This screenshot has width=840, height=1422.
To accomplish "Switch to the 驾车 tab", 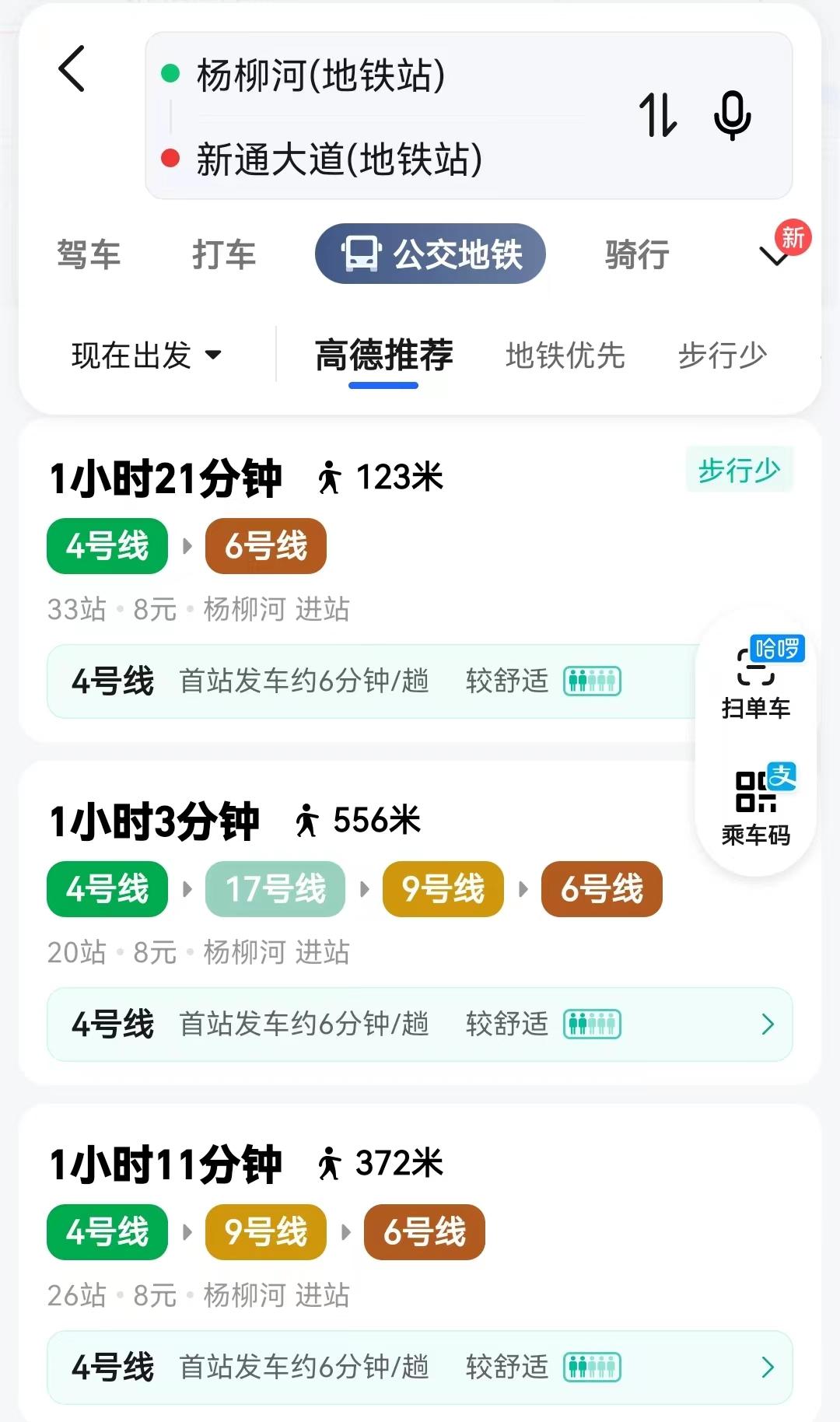I will click(x=89, y=254).
